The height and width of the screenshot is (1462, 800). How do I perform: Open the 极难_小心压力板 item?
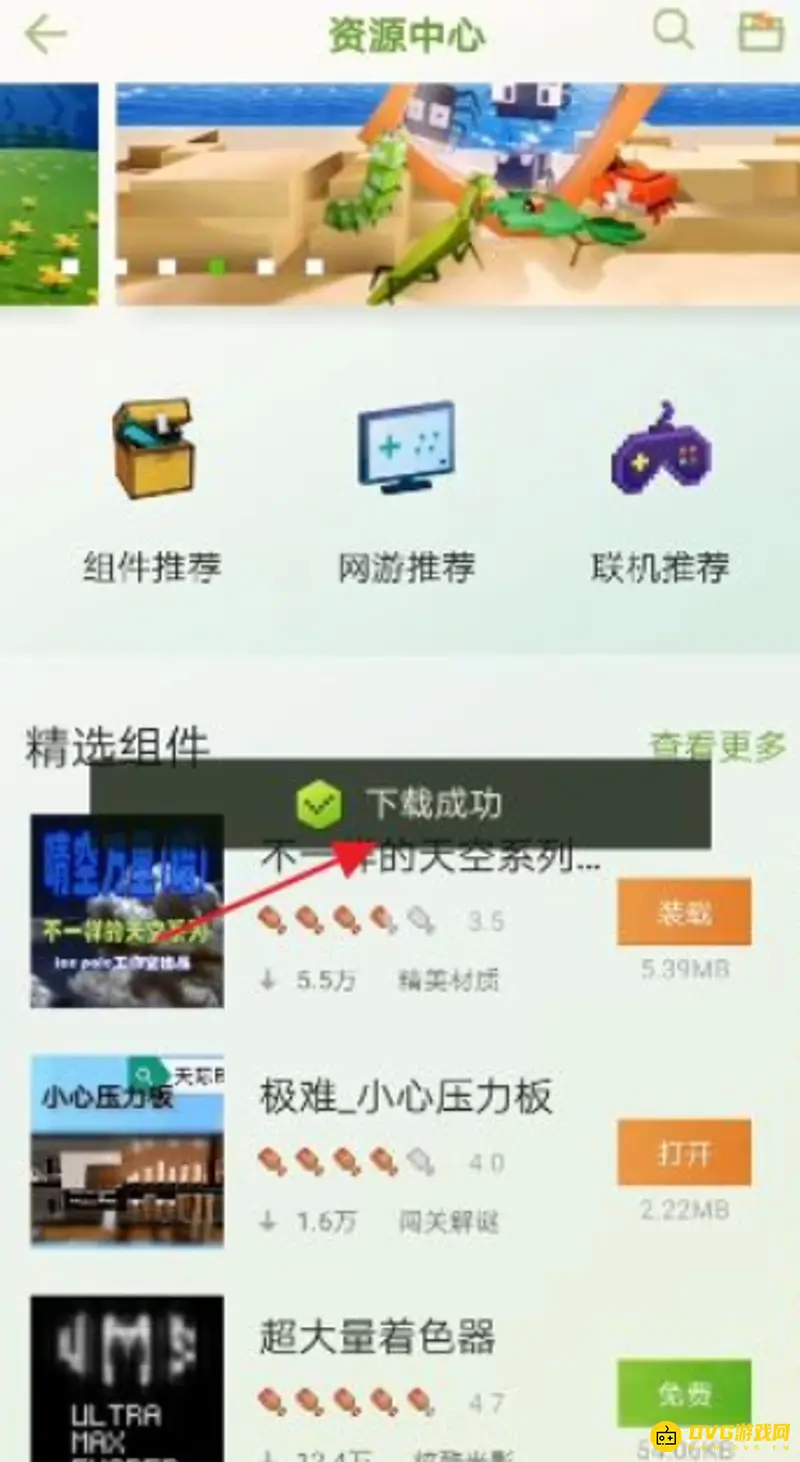coord(405,1097)
